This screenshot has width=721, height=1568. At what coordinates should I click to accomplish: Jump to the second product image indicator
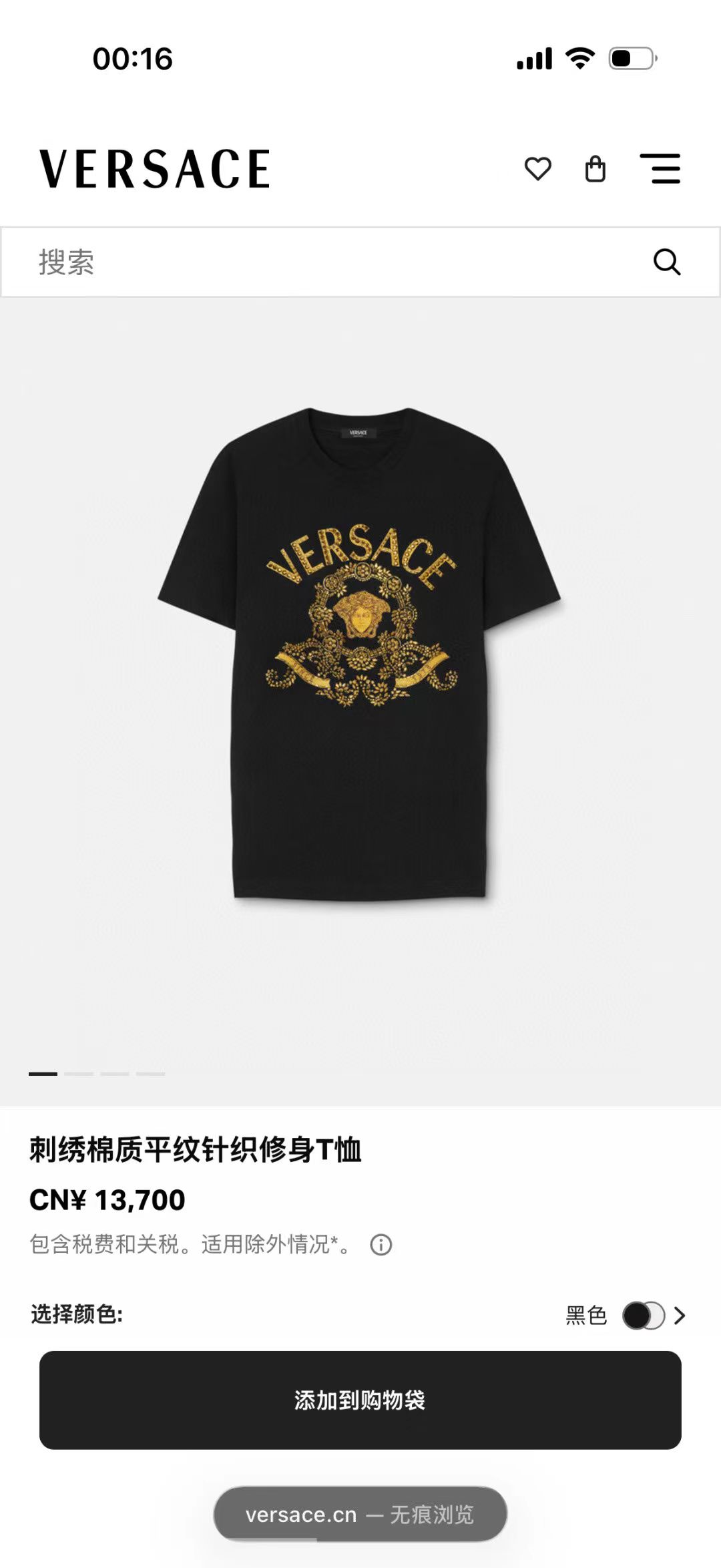click(x=79, y=1074)
